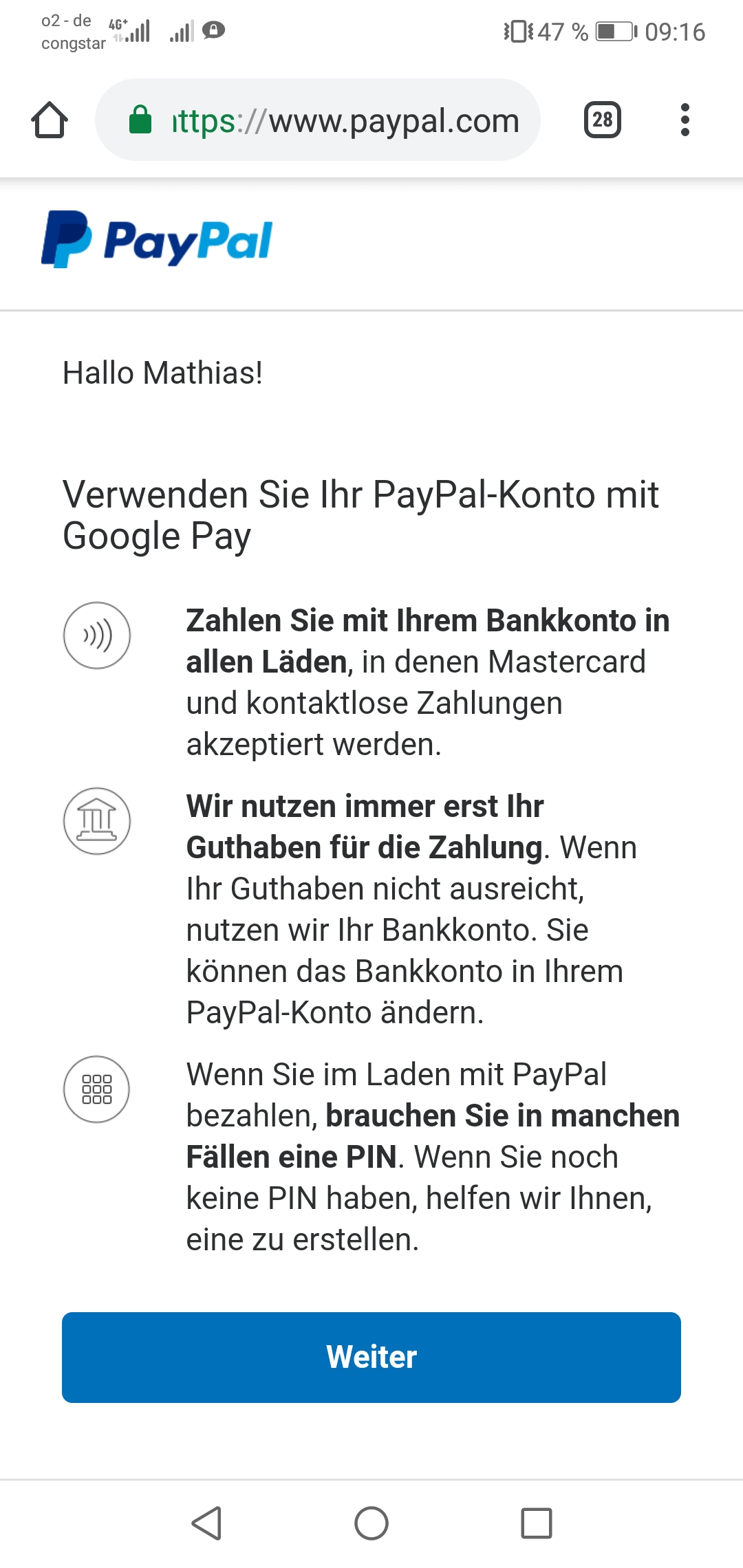Open the tab switcher showing 28 tabs

tap(603, 120)
